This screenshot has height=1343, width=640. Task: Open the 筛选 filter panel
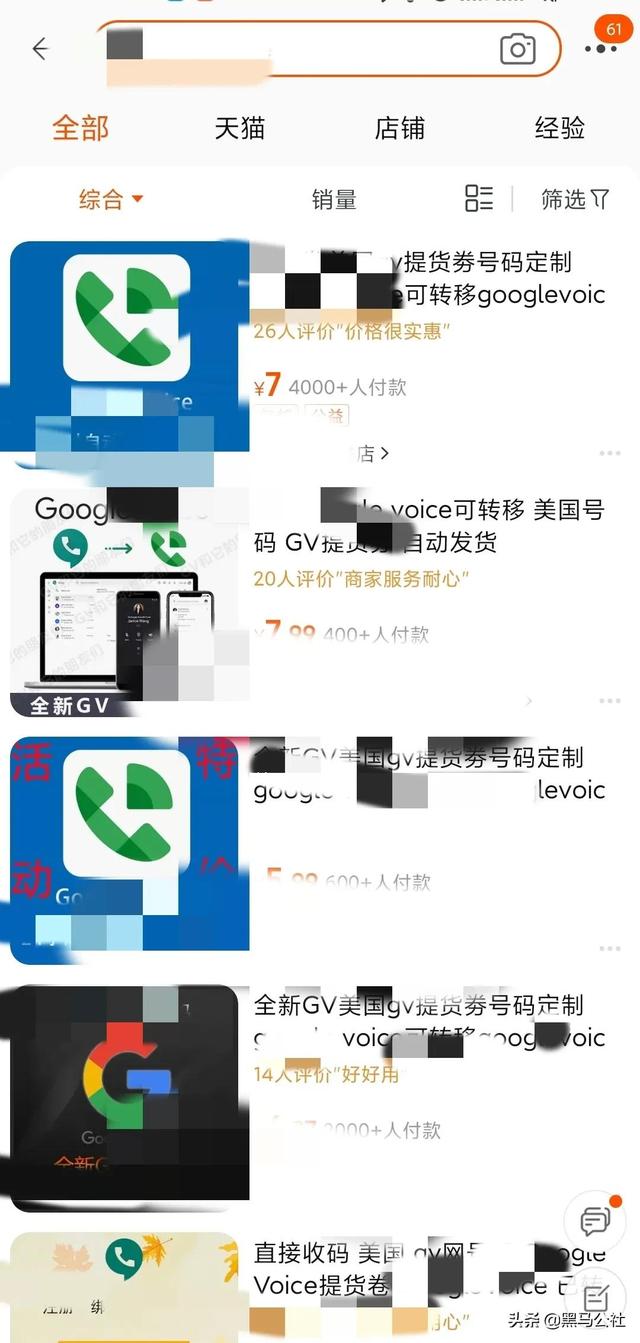(x=575, y=199)
